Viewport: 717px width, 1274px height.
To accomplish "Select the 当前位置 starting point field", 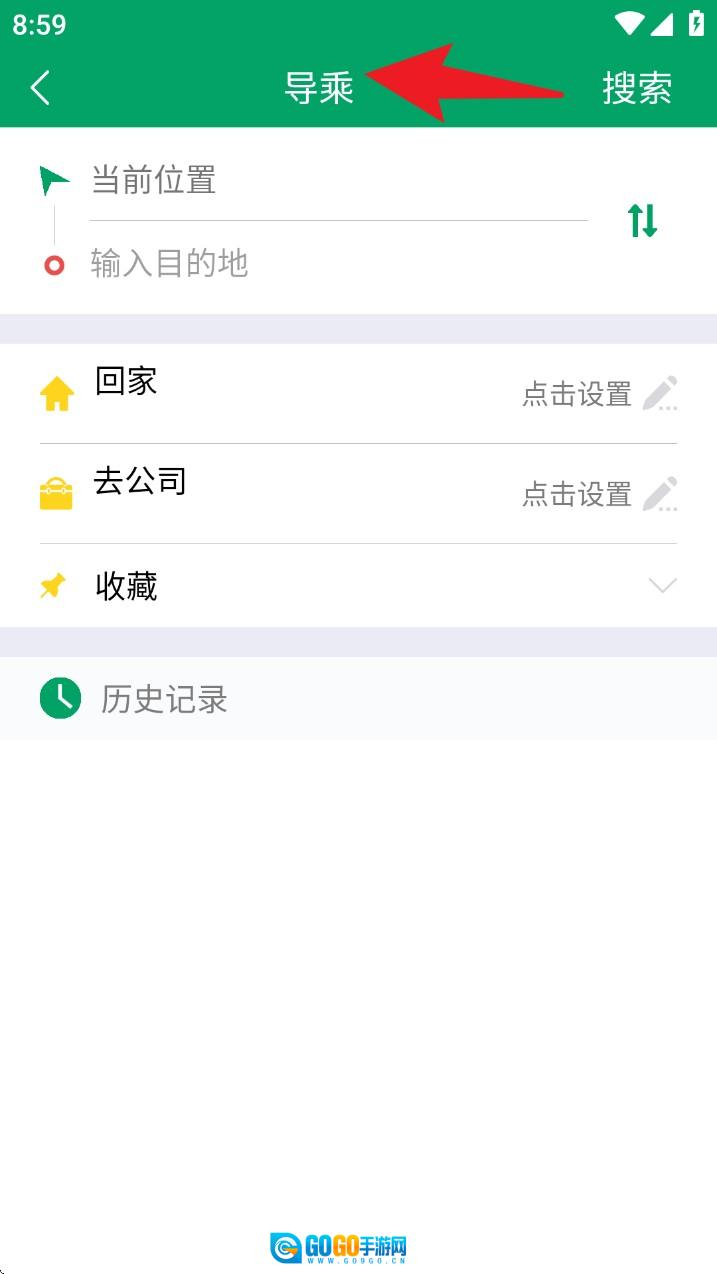I will point(338,181).
